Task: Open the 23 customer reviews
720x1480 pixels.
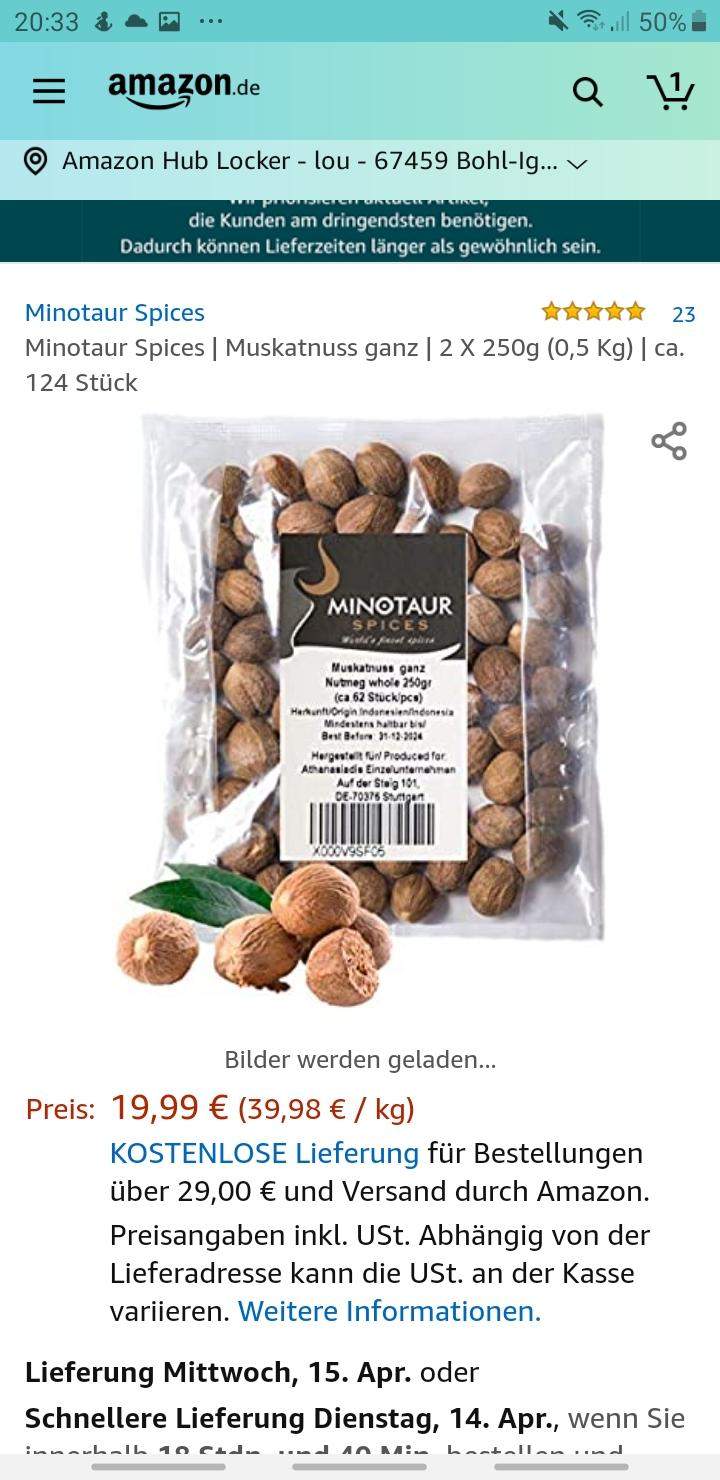Action: click(683, 314)
